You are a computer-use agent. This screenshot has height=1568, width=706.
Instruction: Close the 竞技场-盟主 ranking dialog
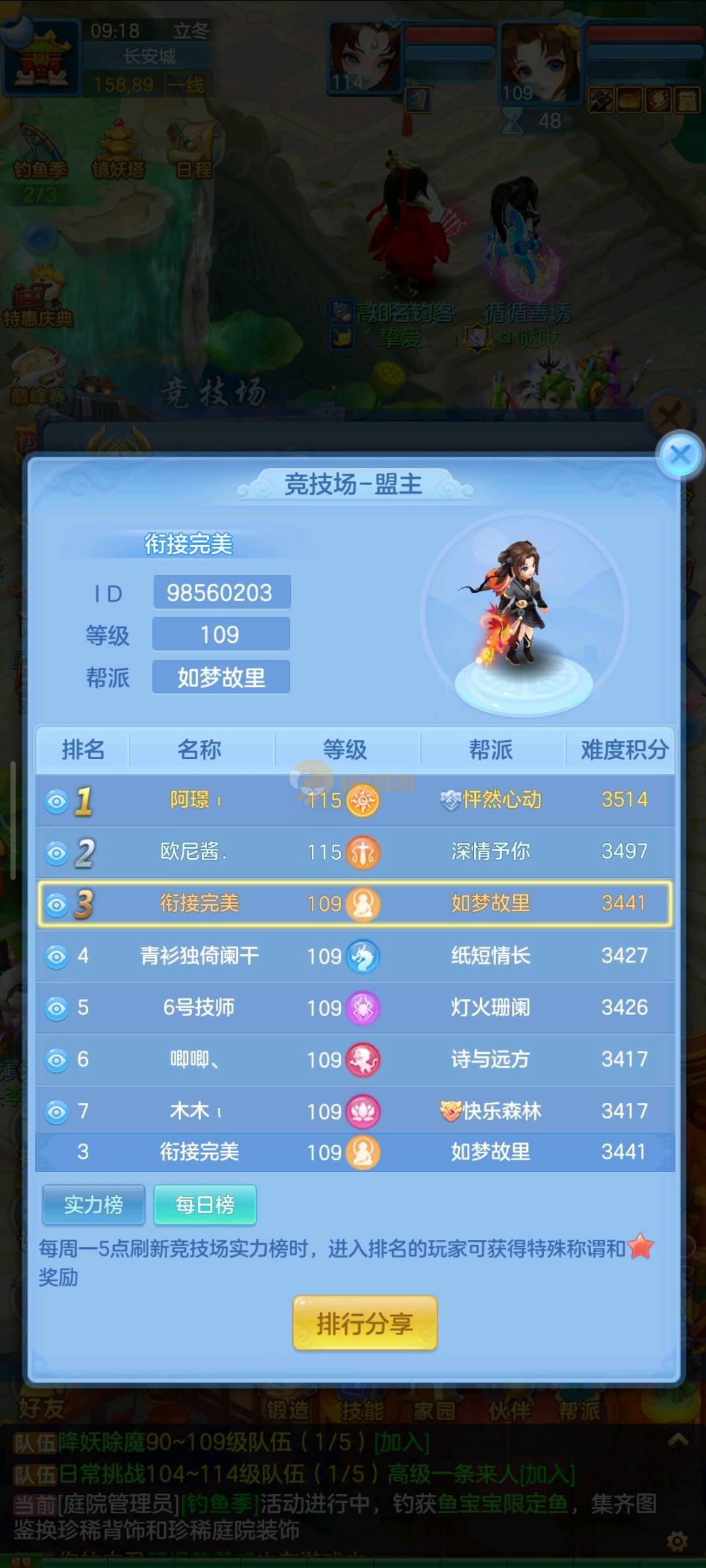(x=680, y=455)
